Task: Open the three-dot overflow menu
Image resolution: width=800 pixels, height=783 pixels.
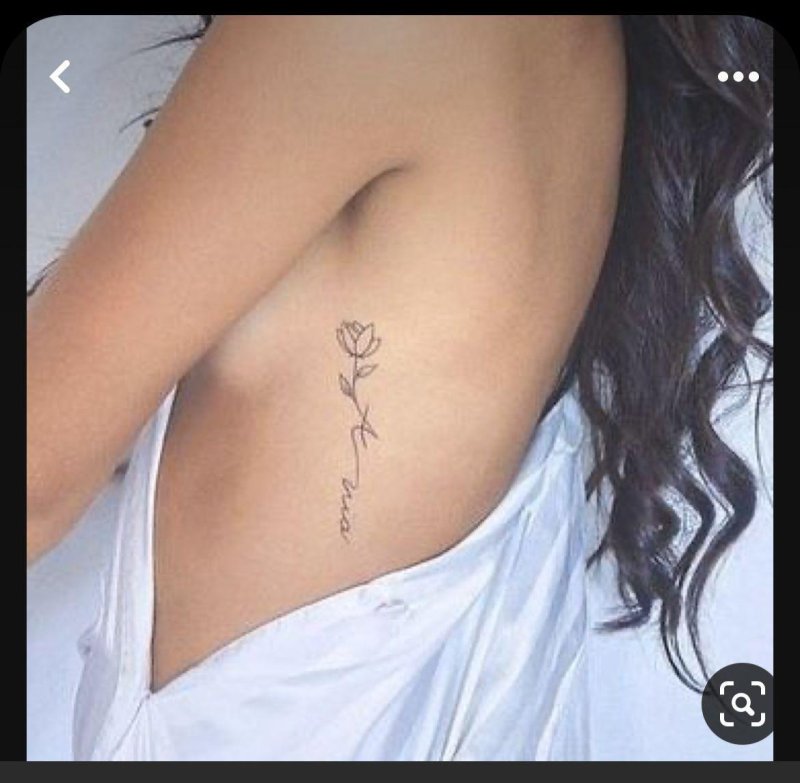Action: tap(738, 77)
